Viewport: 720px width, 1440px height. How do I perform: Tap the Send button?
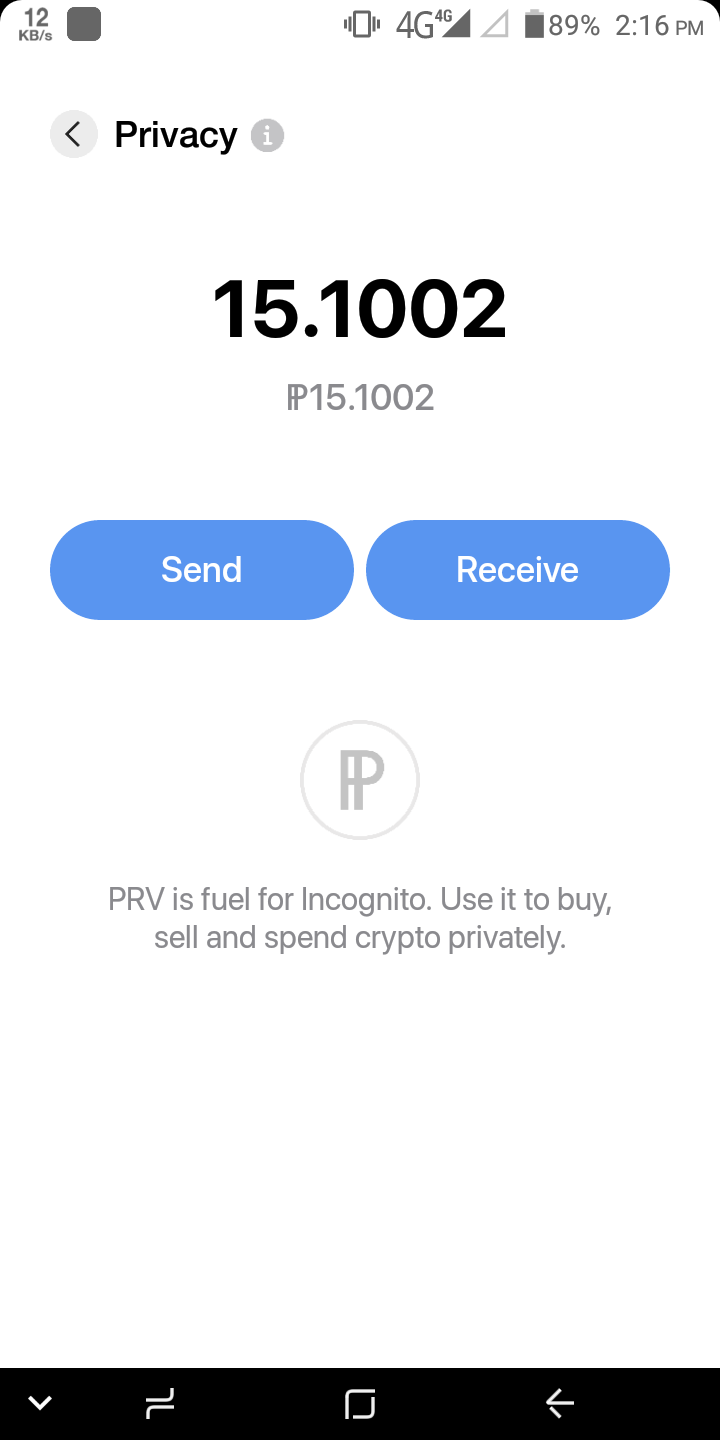coord(202,570)
